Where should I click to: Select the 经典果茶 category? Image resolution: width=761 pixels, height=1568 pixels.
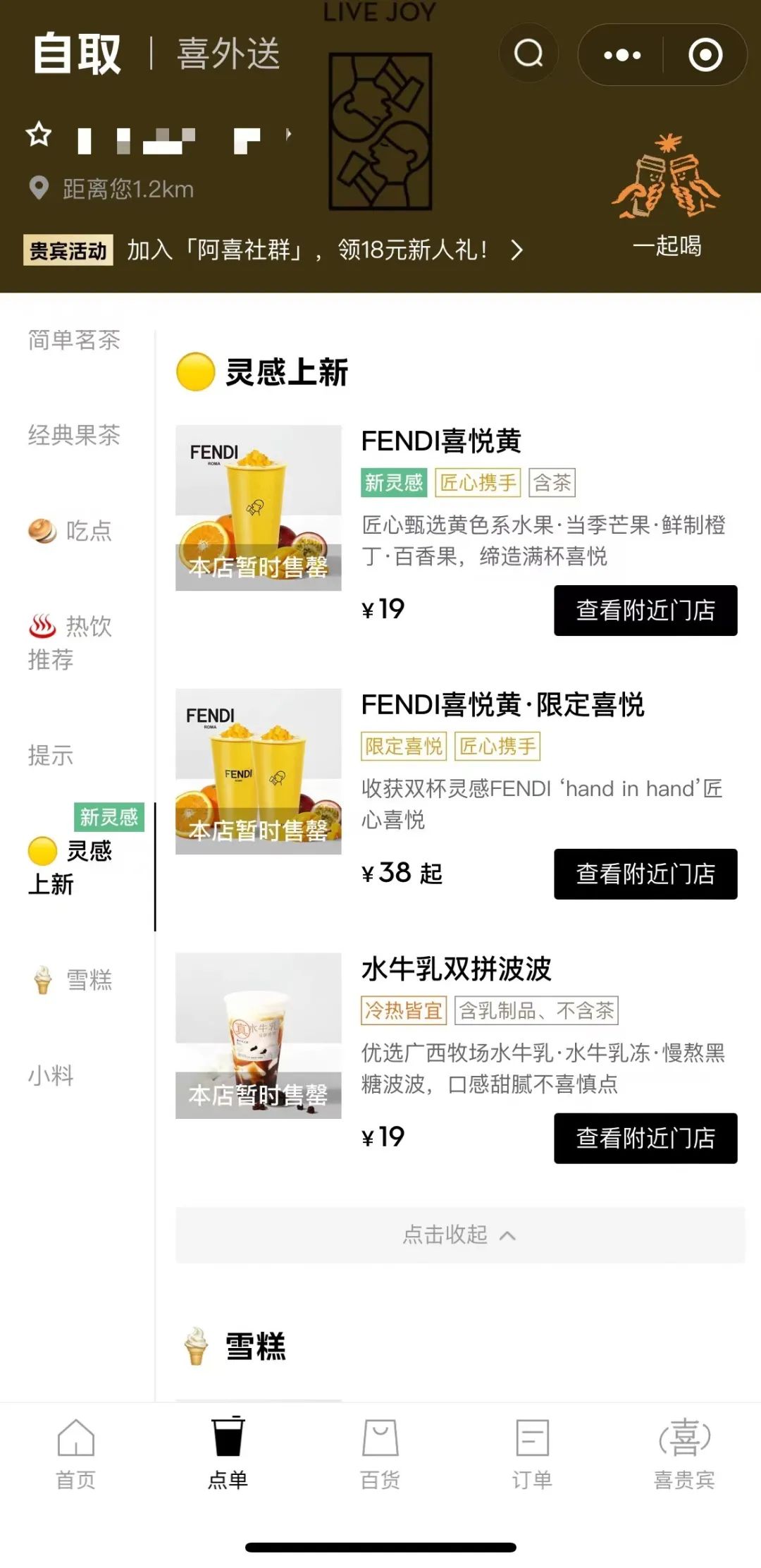pyautogui.click(x=74, y=435)
